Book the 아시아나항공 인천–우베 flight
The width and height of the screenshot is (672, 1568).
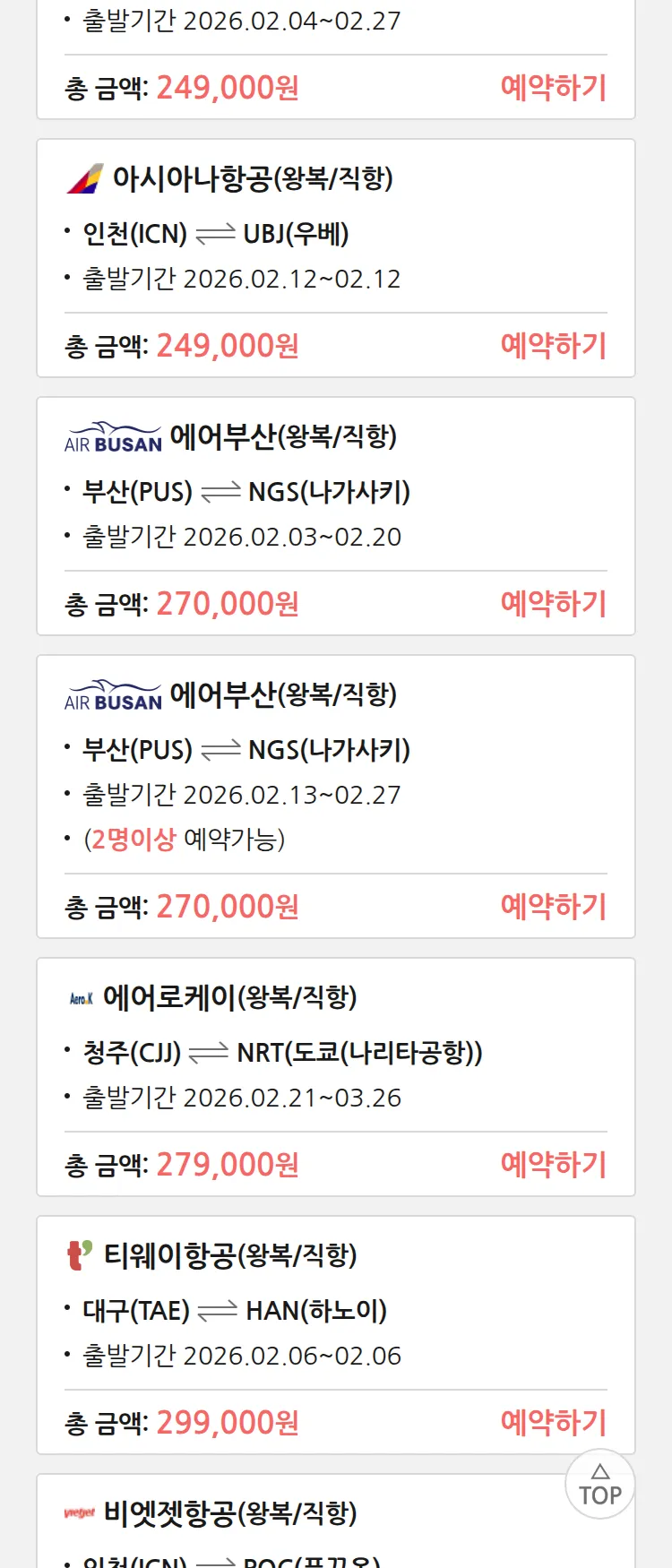553,346
